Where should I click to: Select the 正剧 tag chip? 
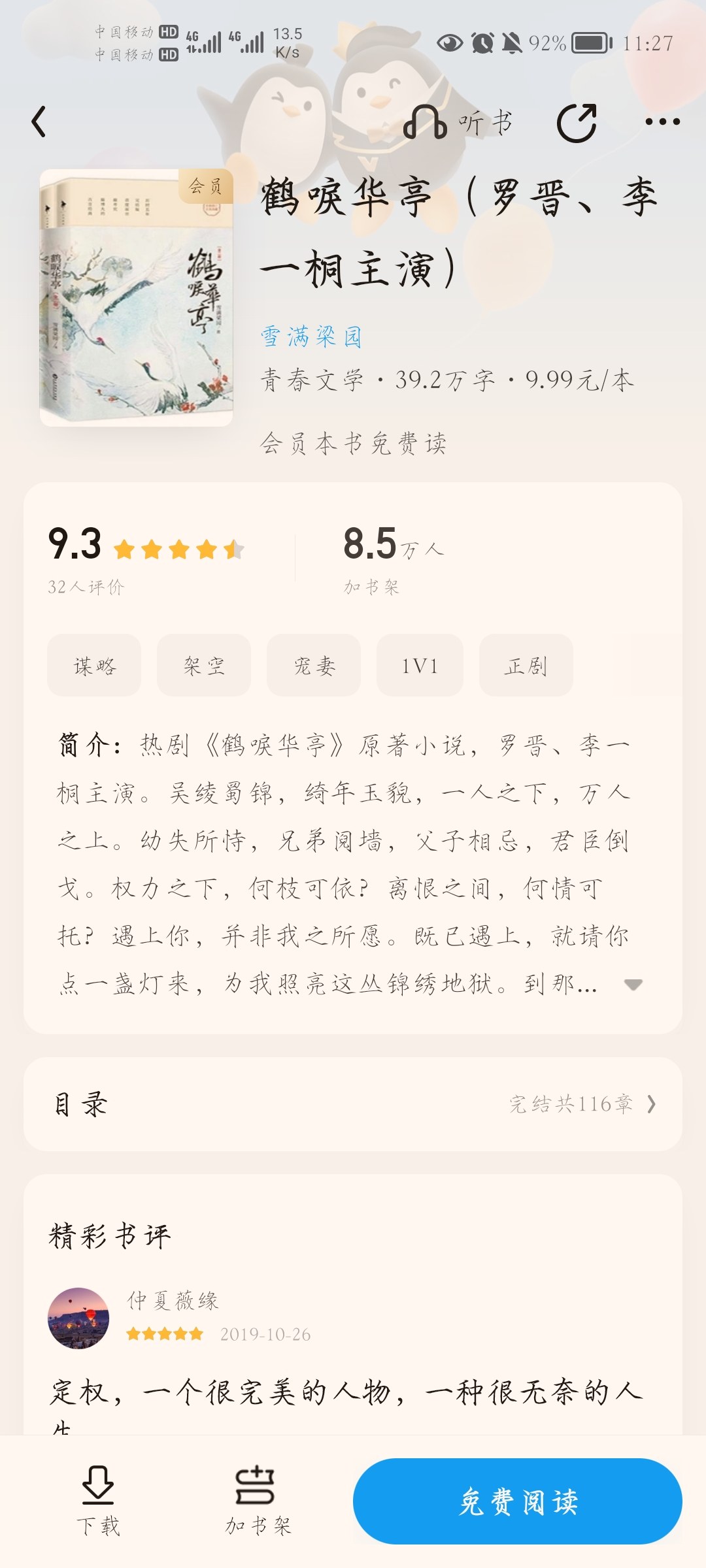526,665
